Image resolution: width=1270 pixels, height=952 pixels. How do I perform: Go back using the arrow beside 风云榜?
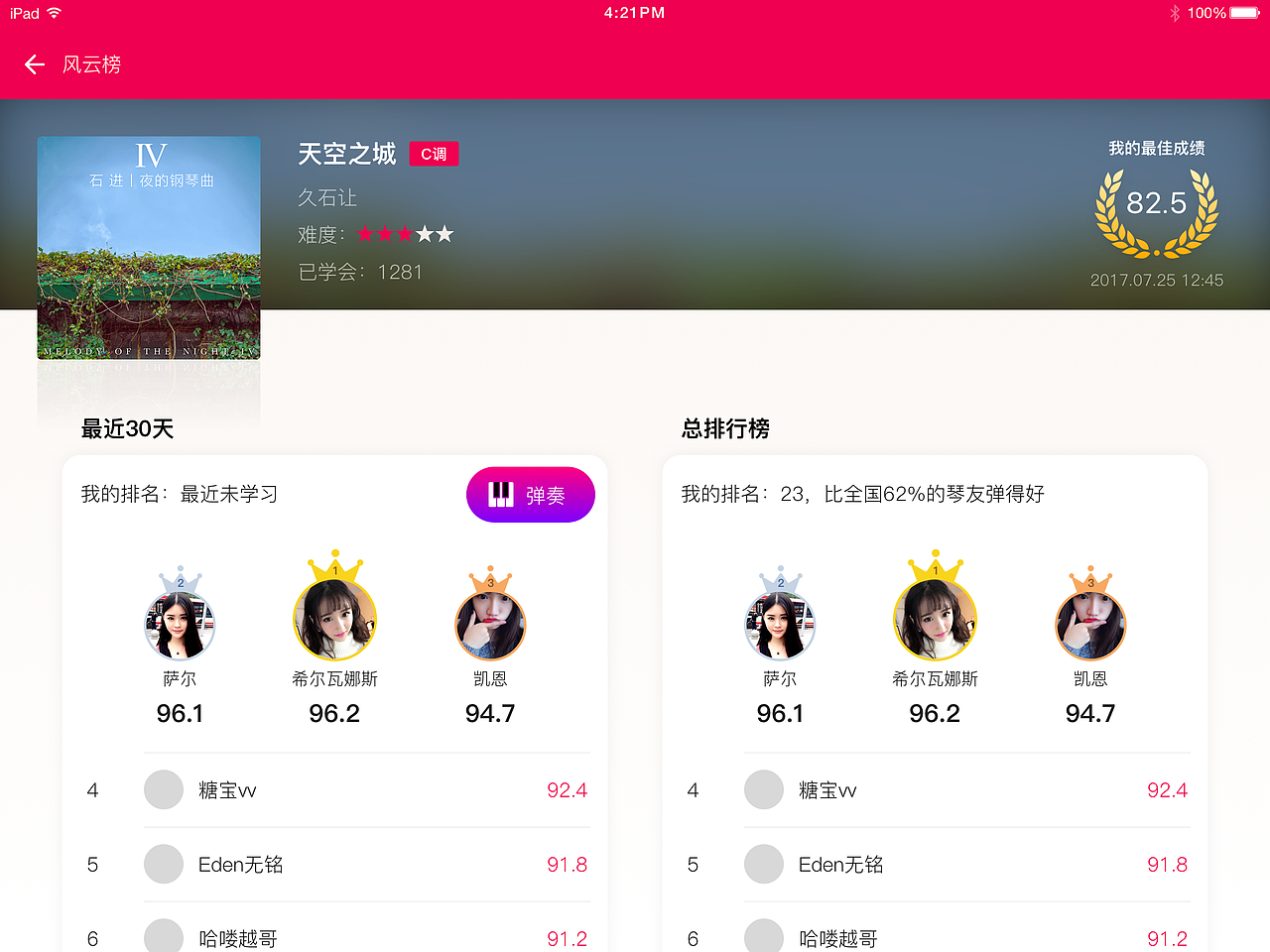click(35, 64)
